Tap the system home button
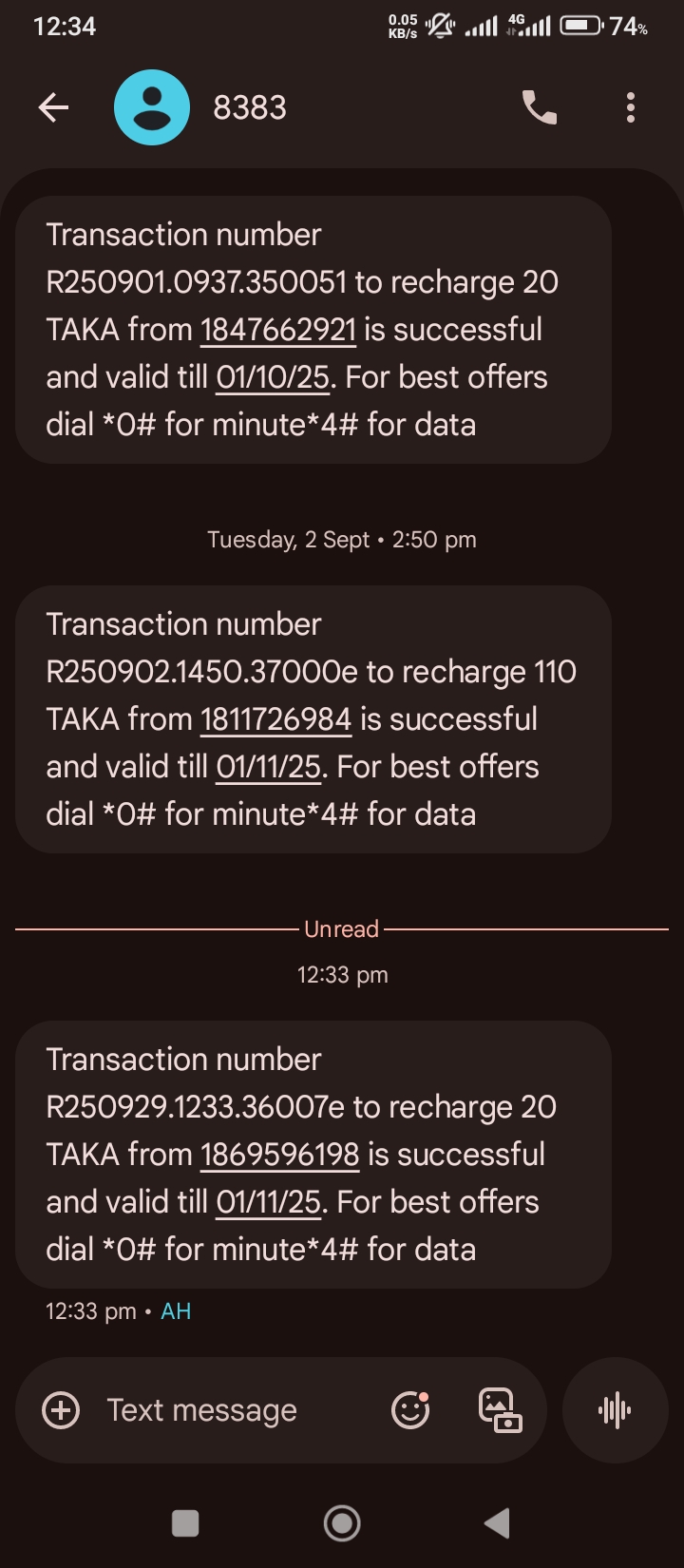 click(342, 1523)
